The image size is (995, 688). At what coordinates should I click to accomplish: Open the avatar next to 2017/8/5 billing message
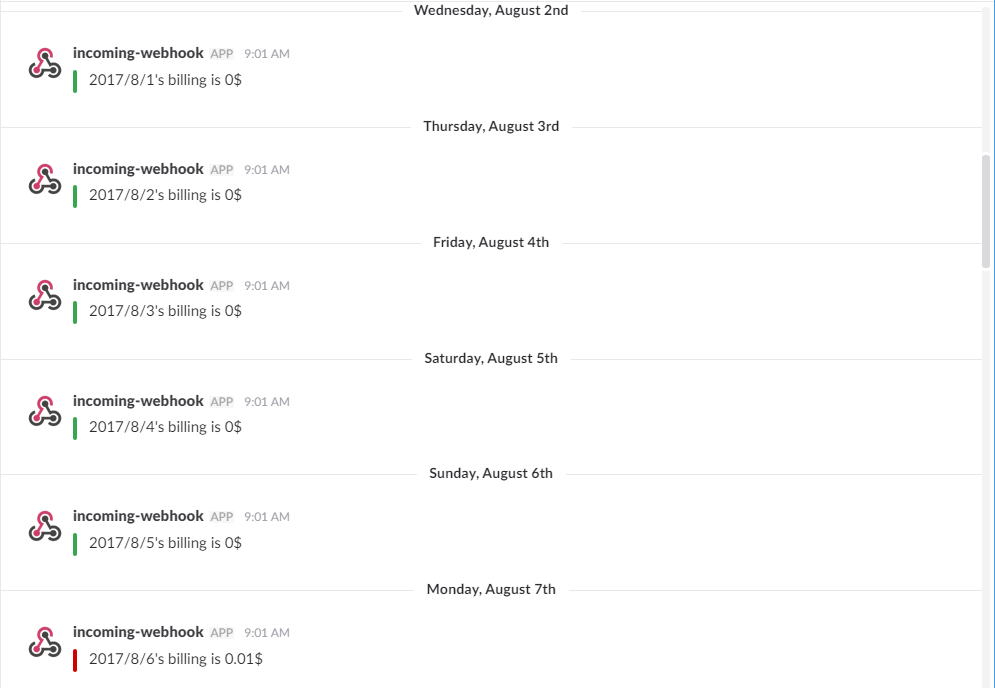pos(45,527)
